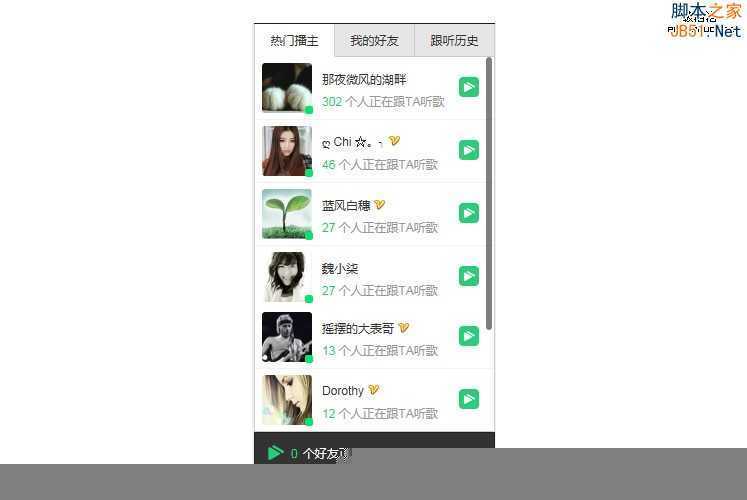Play along with 那夜微风的湖畔
This screenshot has width=747, height=500.
468,87
